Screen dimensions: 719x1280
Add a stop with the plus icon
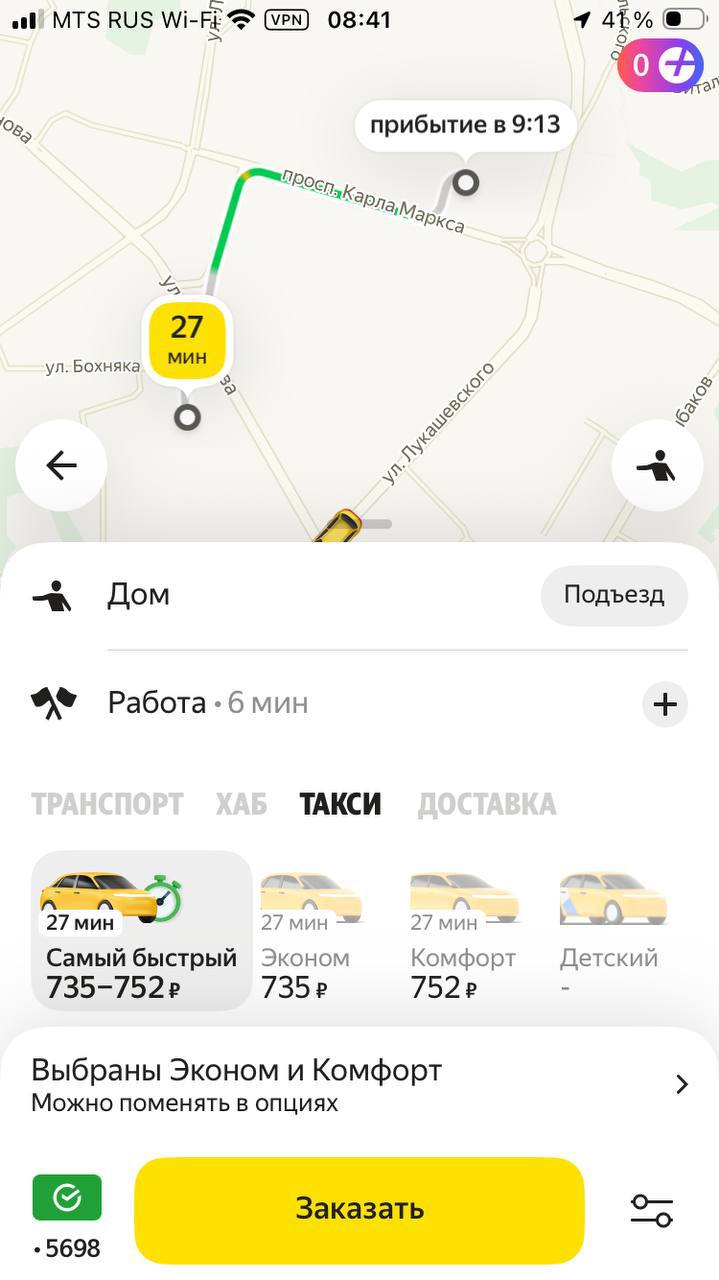click(664, 704)
